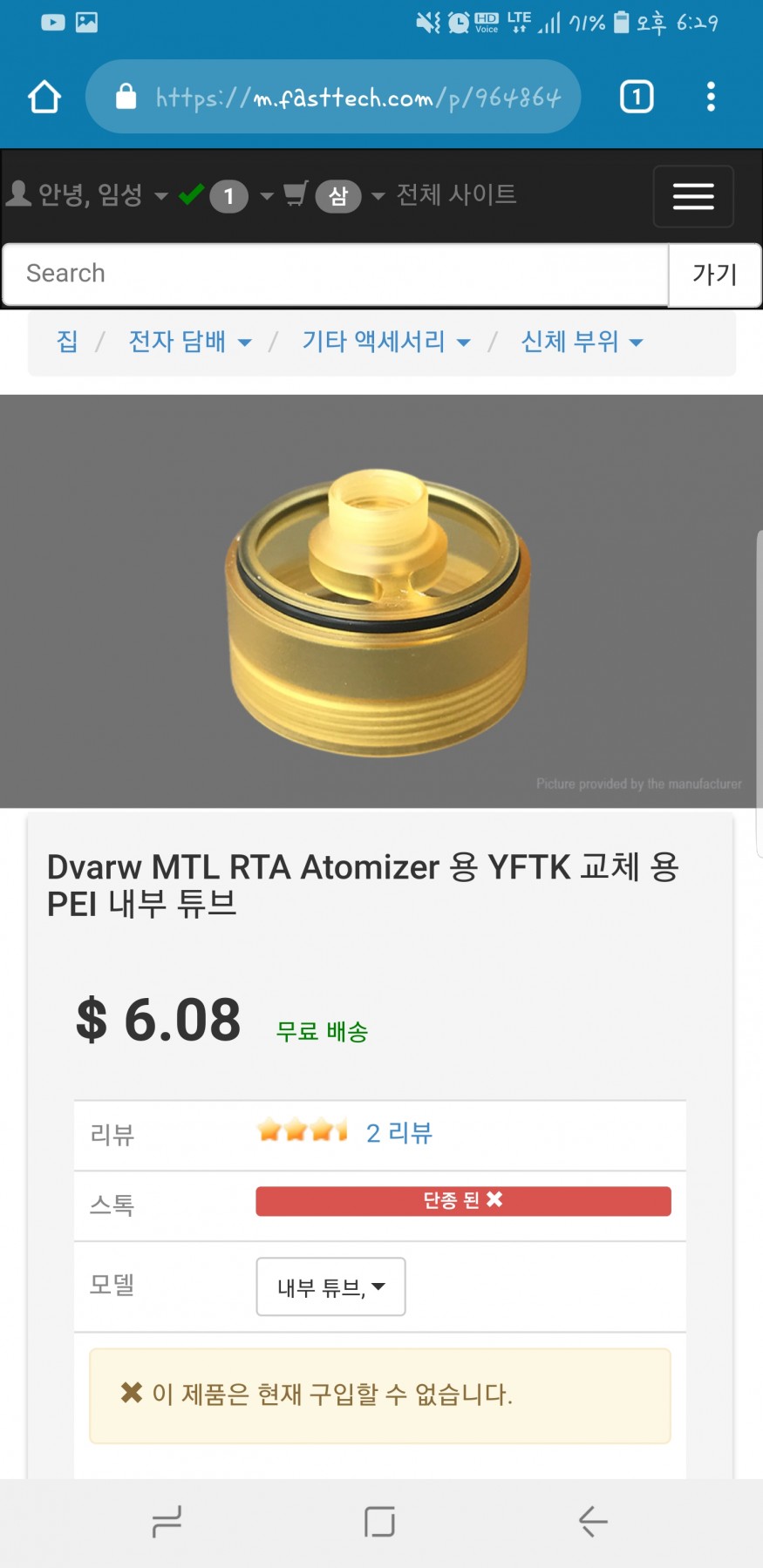Open the browser overflow menu
The image size is (763, 1568).
pos(711,97)
